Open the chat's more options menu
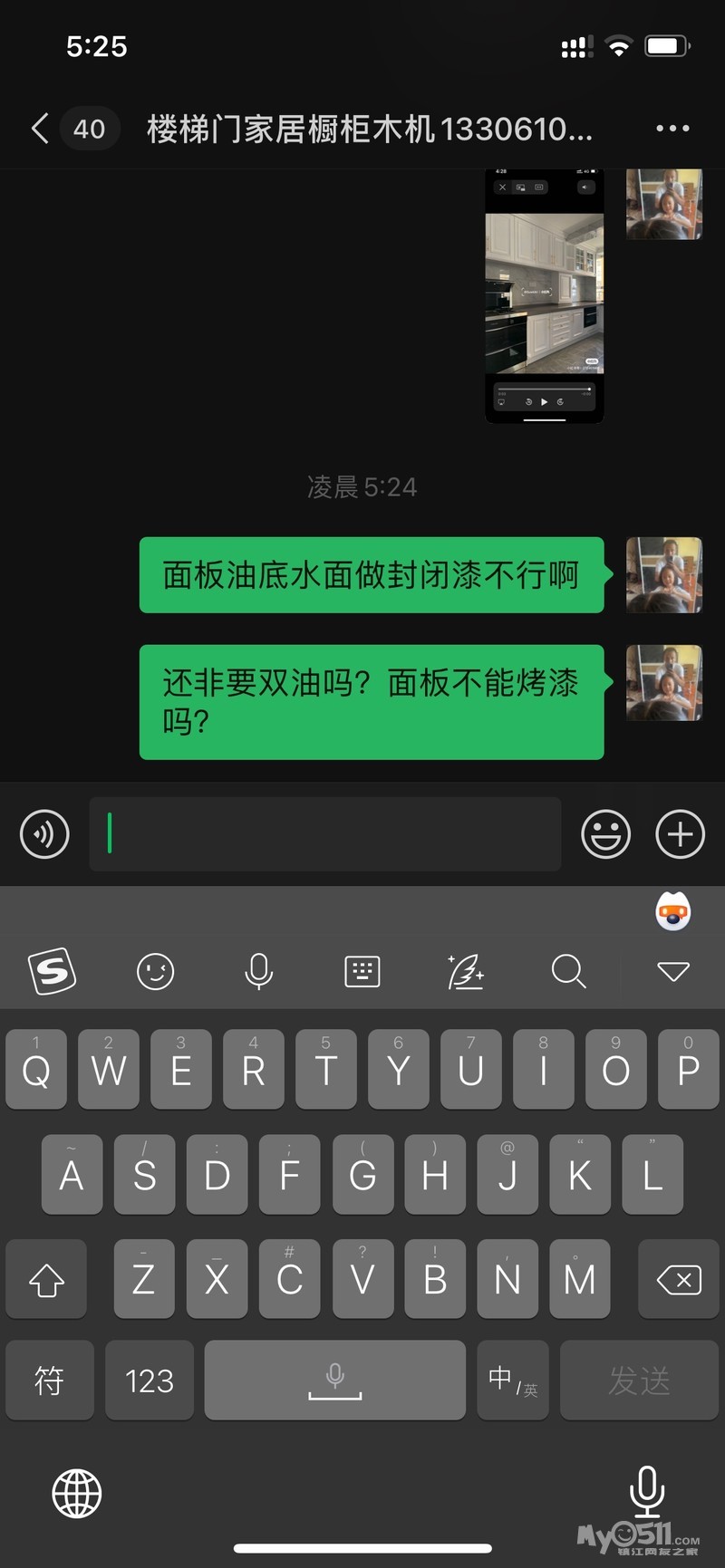 672,129
